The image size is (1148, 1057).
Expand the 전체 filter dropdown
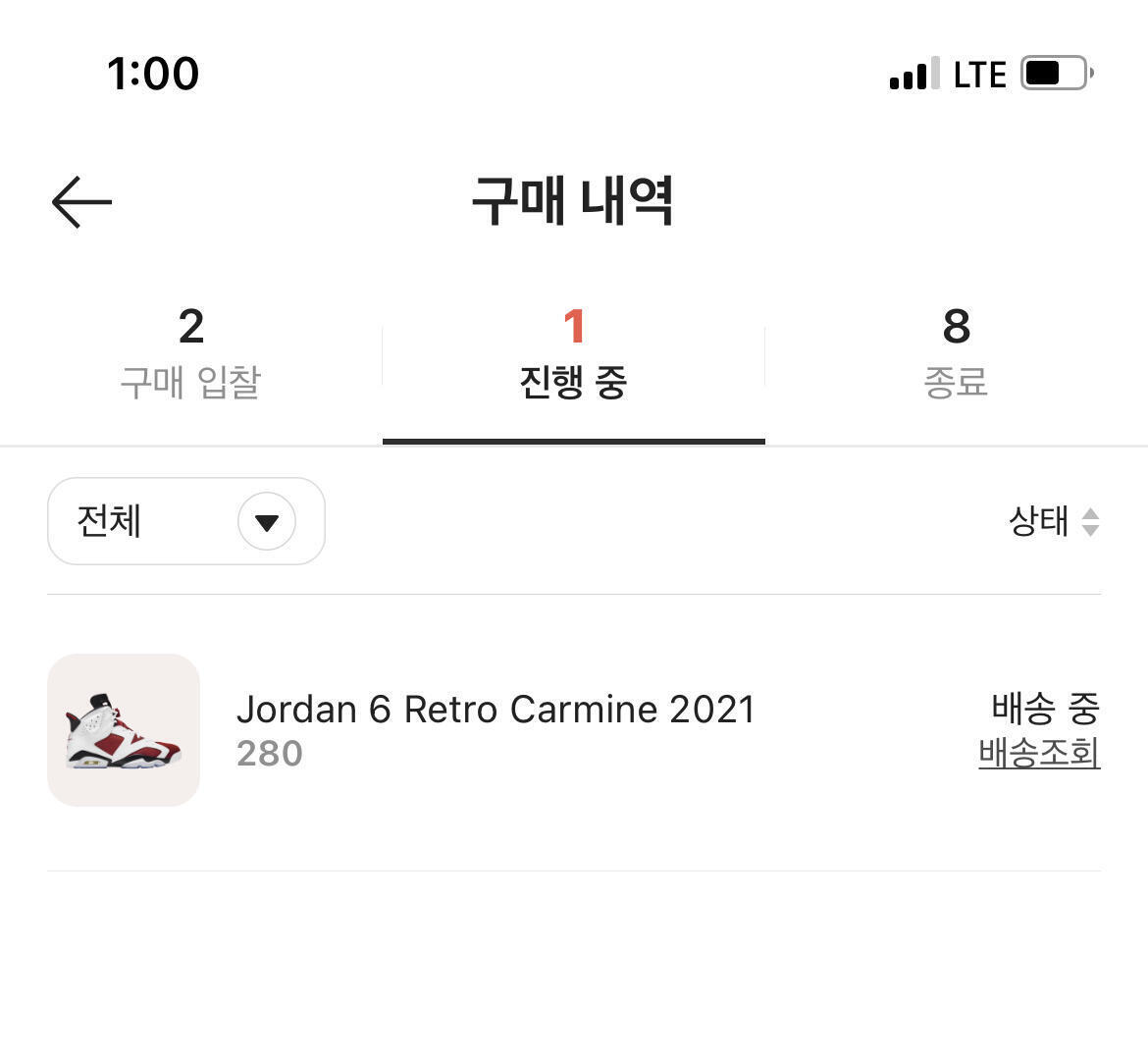186,521
